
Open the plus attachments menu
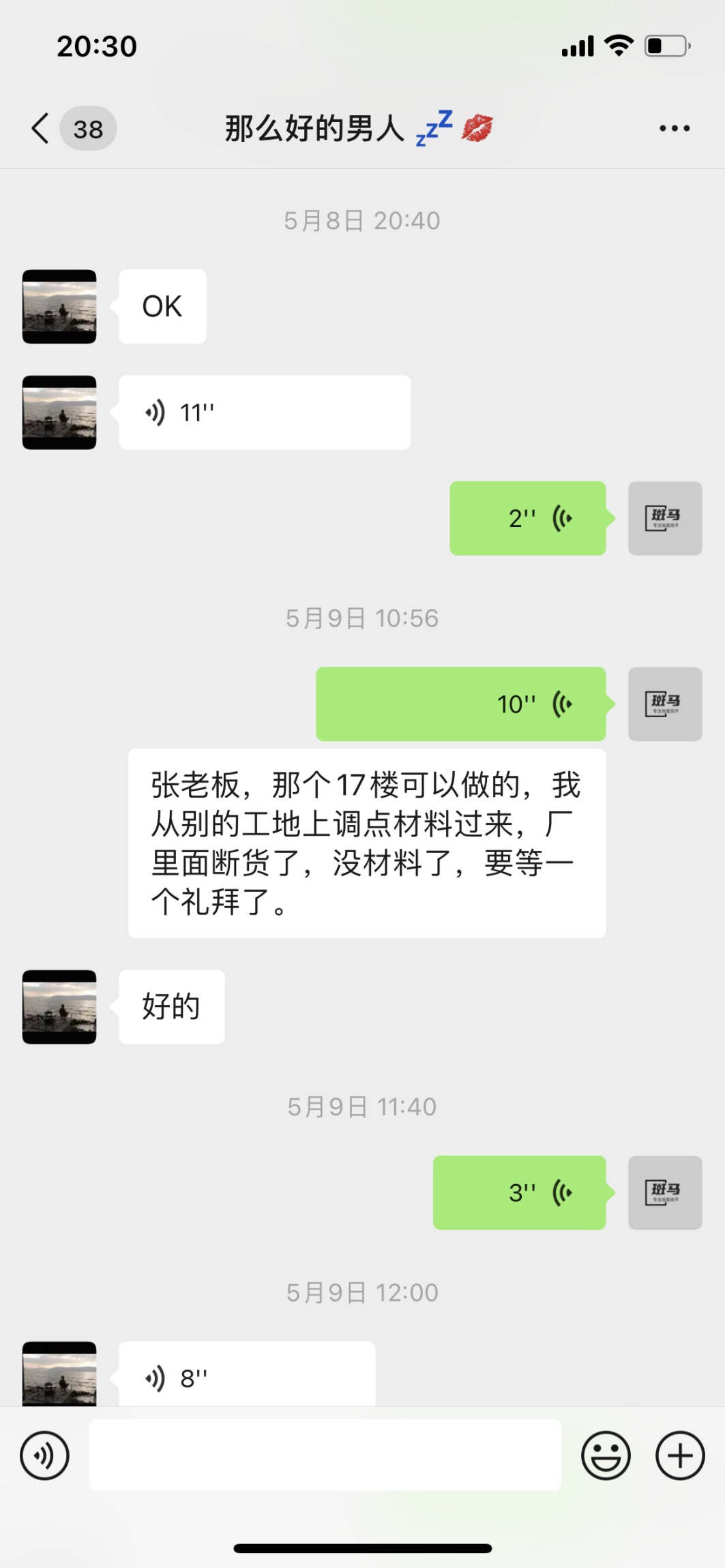(x=679, y=1456)
